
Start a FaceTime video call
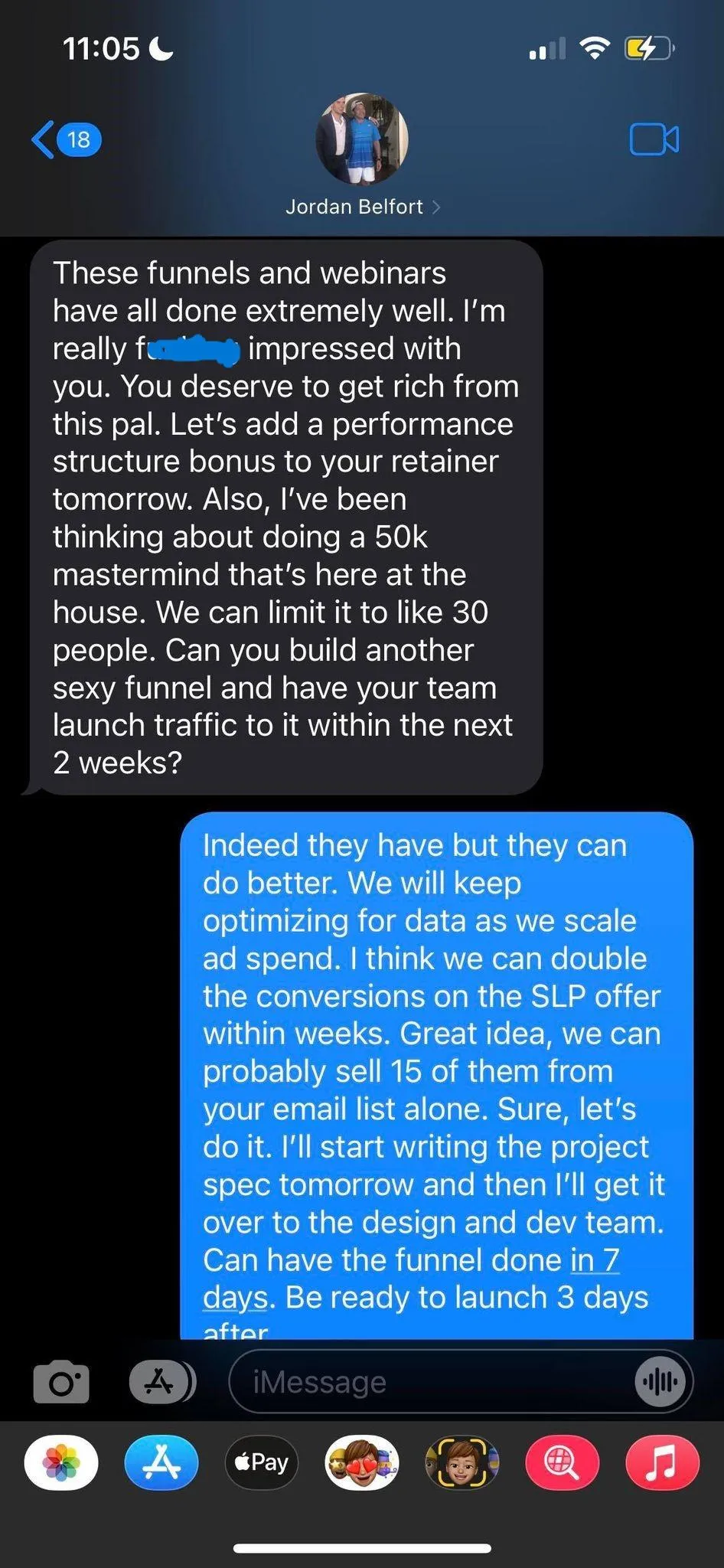click(654, 139)
